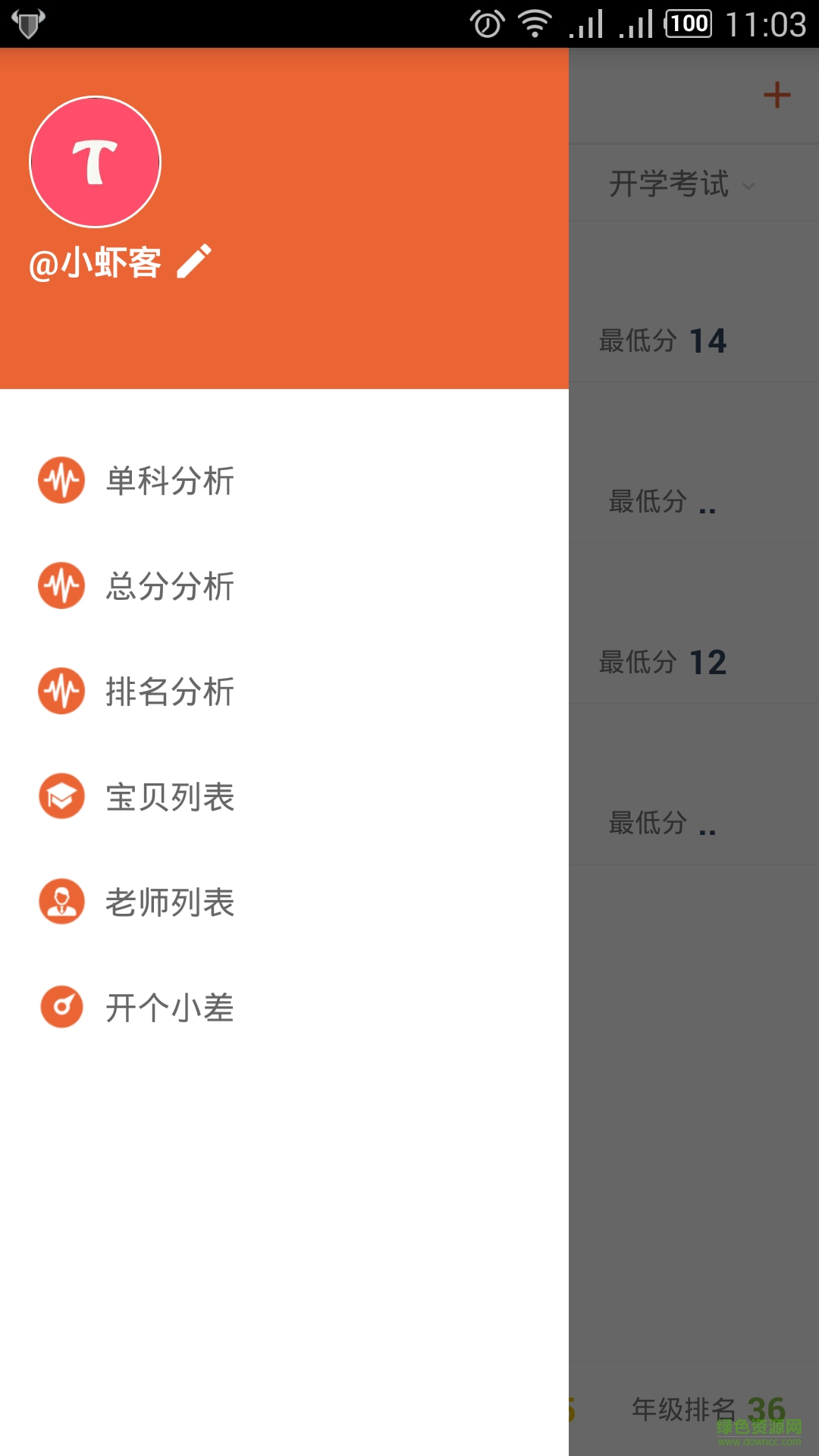Select 宝贝列表 from the sidebar menu
Viewport: 819px width, 1456px height.
click(168, 797)
